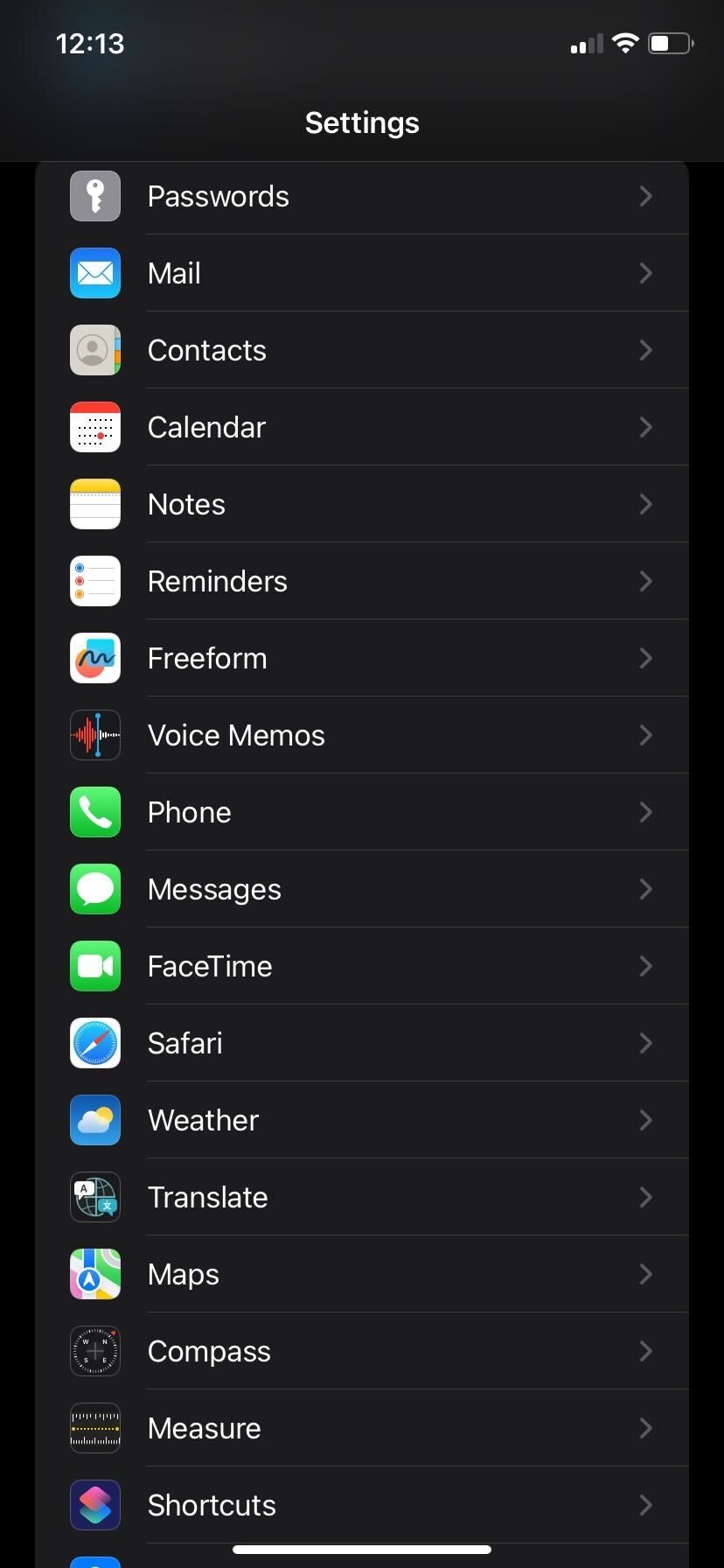The height and width of the screenshot is (1568, 724).
Task: Expand the Measure settings chevron
Action: 645,1428
